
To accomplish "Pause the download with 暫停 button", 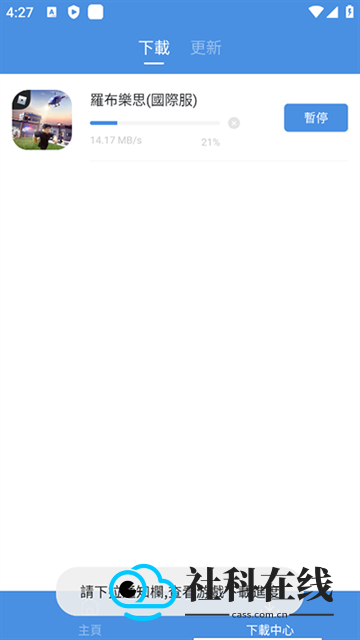I will coord(316,118).
